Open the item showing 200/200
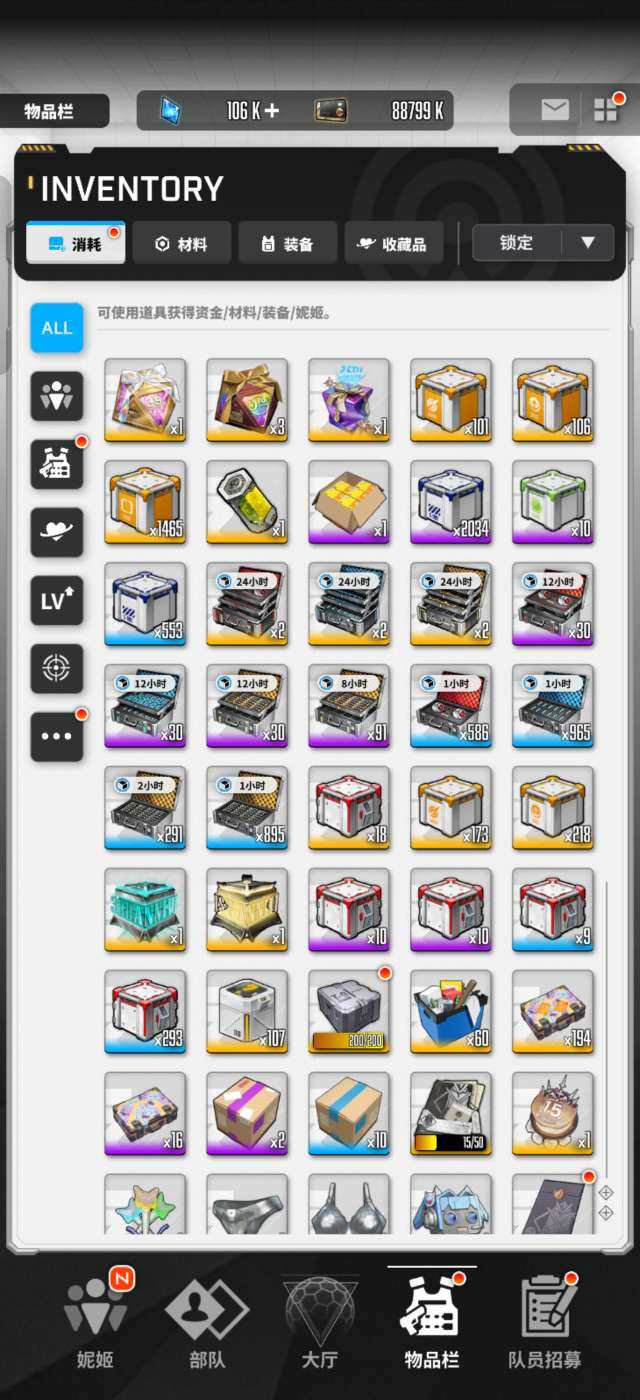 click(349, 1012)
